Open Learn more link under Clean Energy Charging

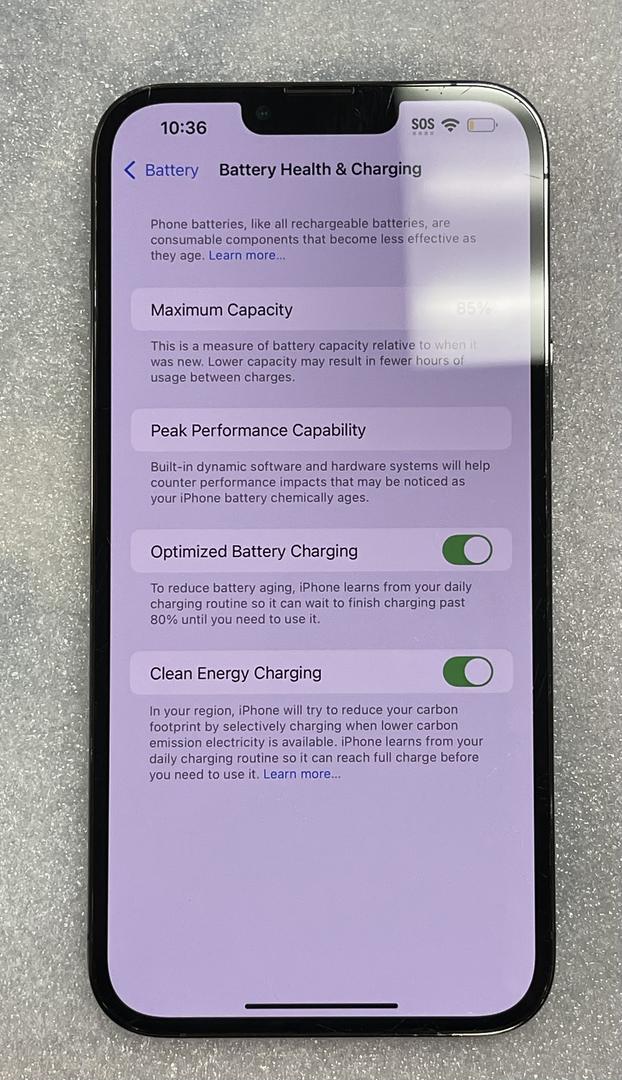pyautogui.click(x=301, y=774)
